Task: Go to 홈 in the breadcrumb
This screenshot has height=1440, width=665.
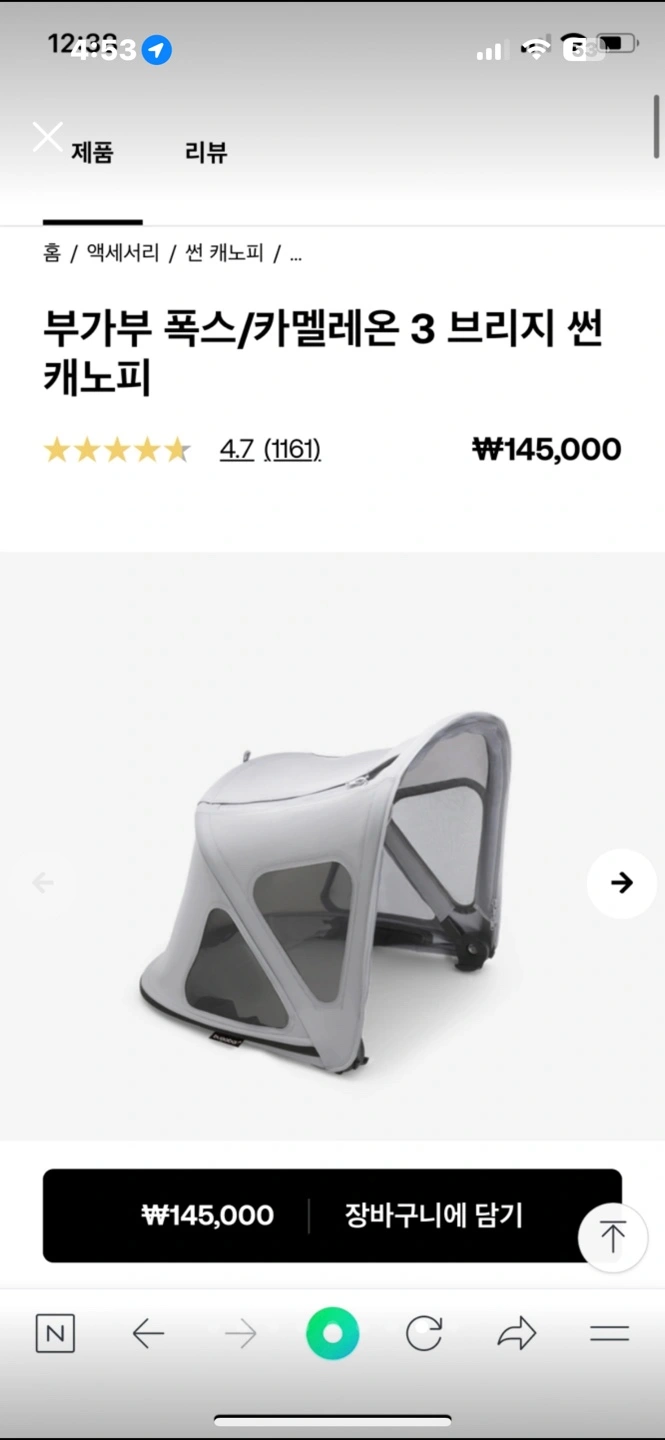Action: point(52,254)
